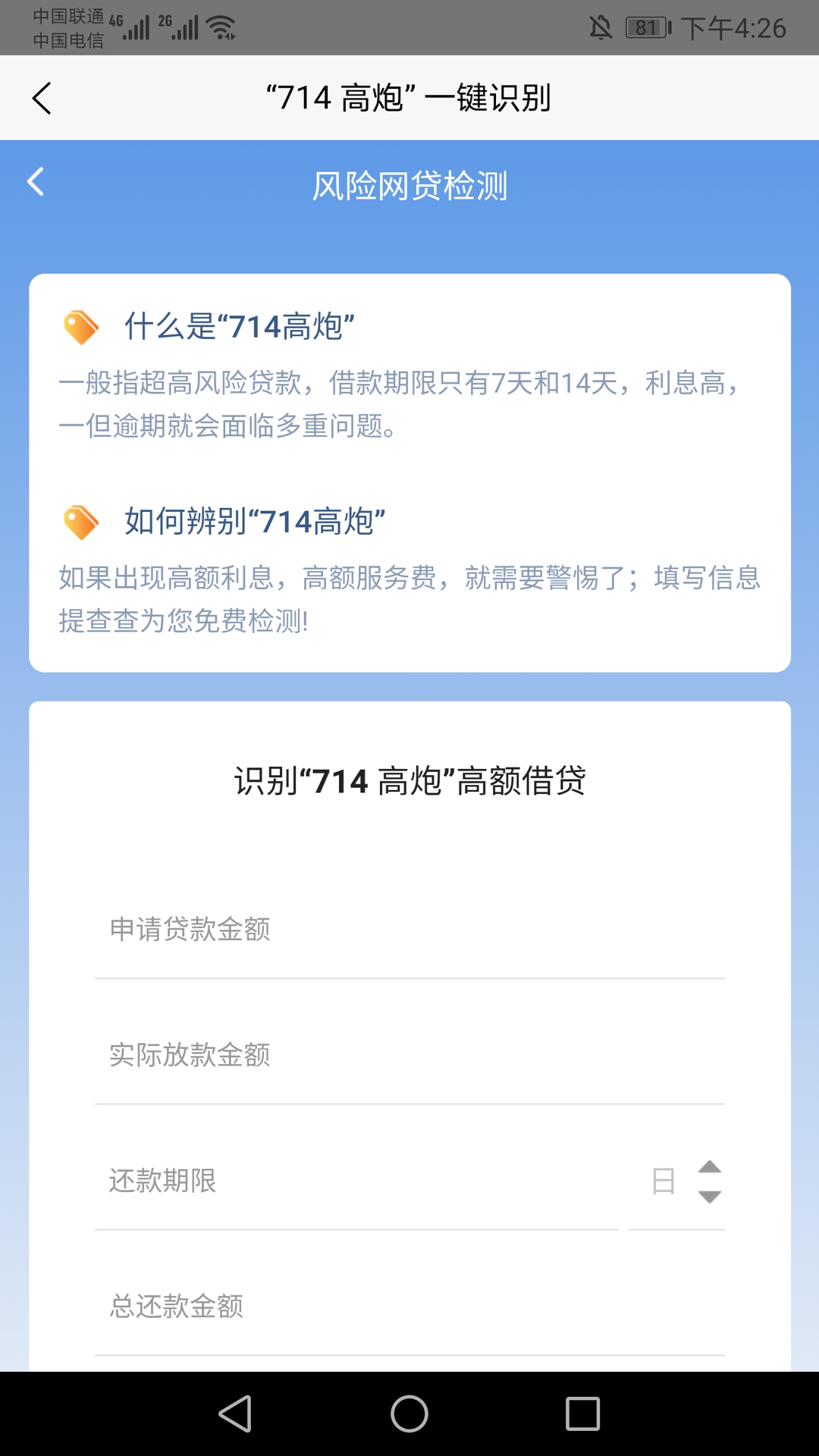
Task: Tap the battery indicator showing 81
Action: [x=644, y=27]
